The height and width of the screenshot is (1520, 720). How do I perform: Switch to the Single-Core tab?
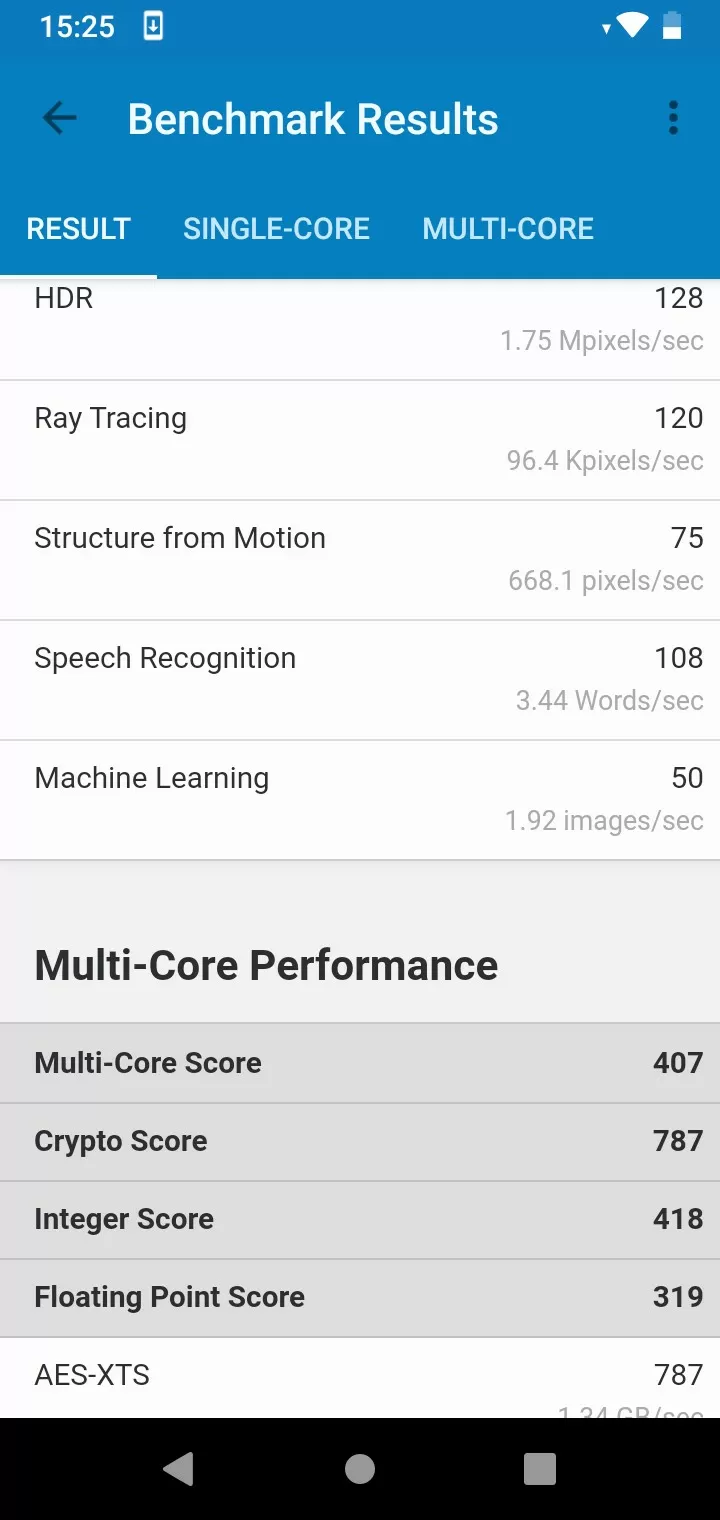coord(276,229)
